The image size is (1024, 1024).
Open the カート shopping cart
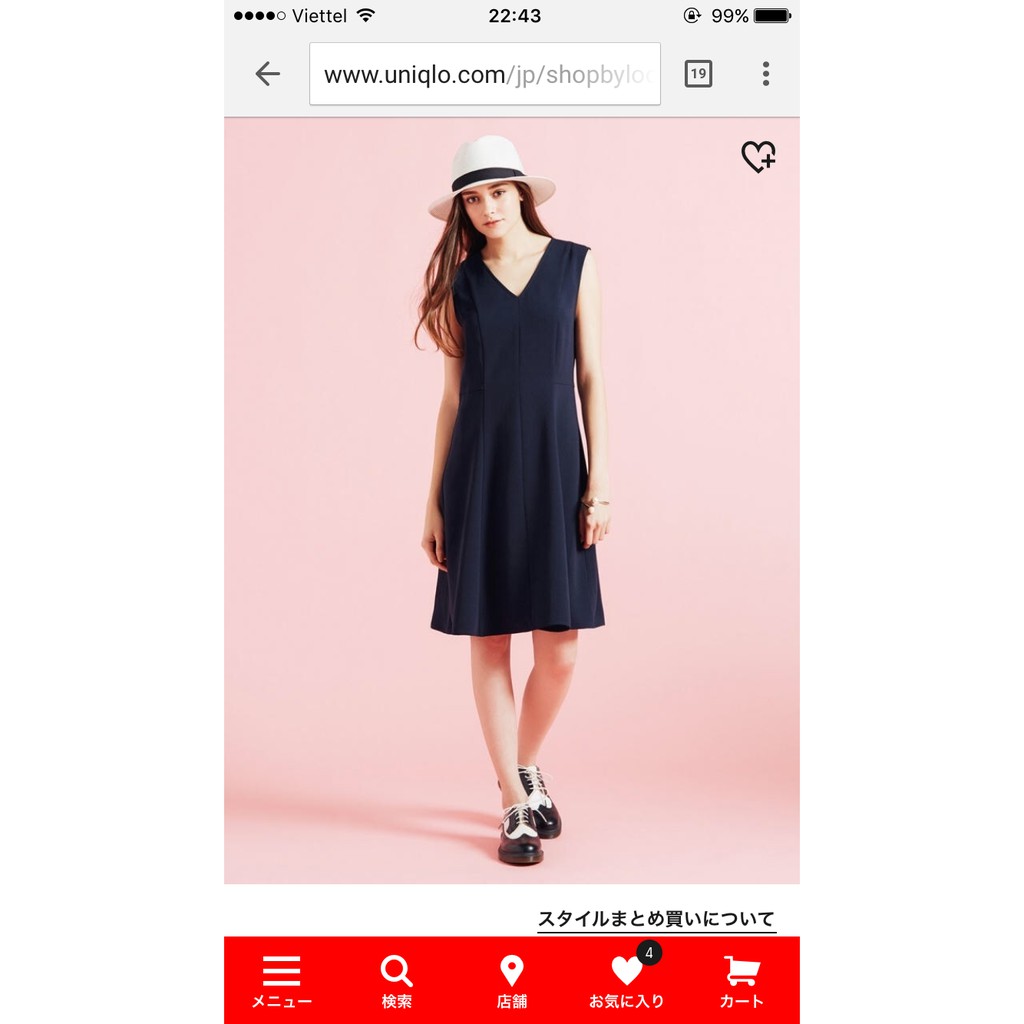coord(741,981)
